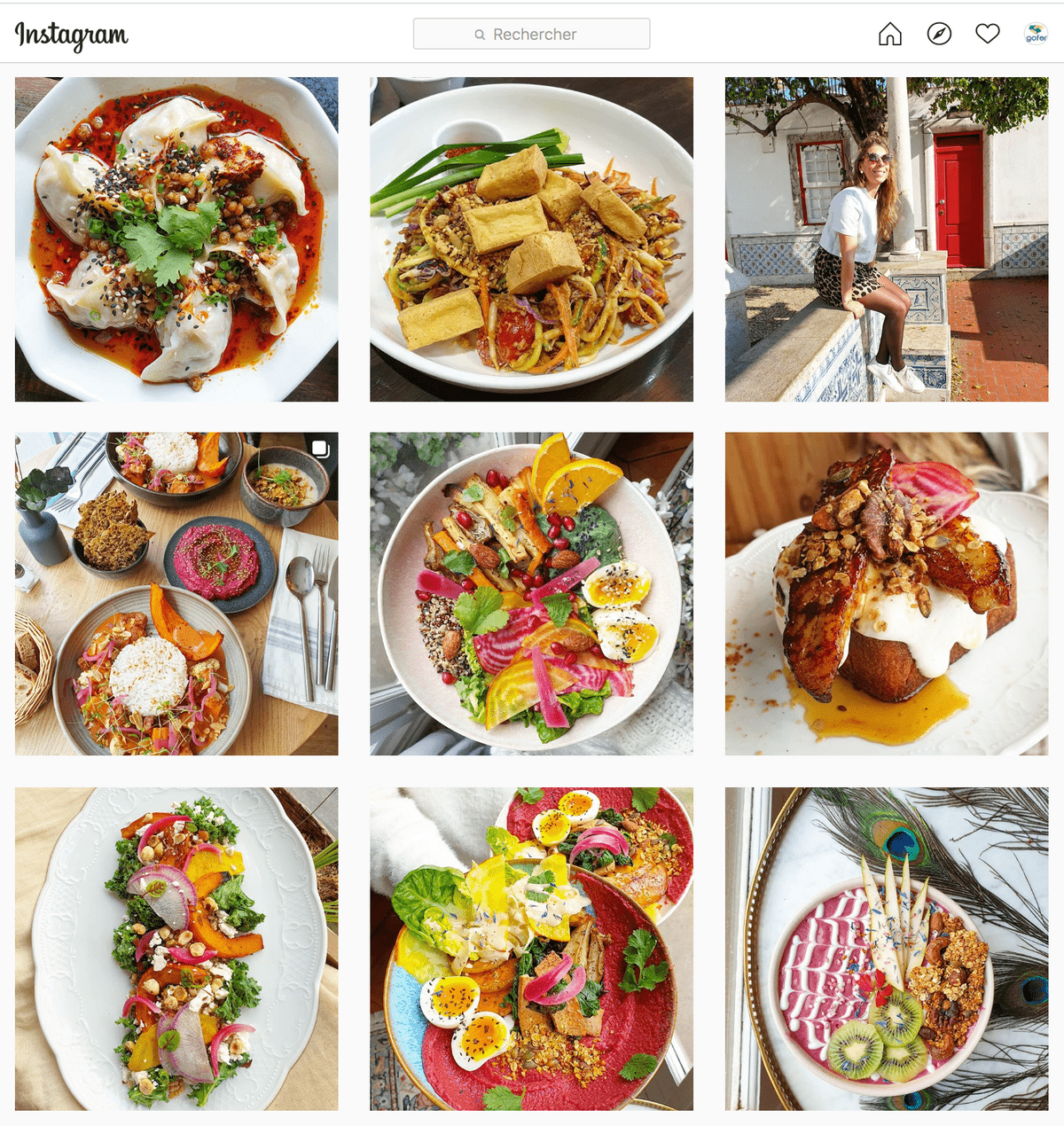Tap the Instagram logo
The image size is (1064, 1126).
tap(71, 35)
